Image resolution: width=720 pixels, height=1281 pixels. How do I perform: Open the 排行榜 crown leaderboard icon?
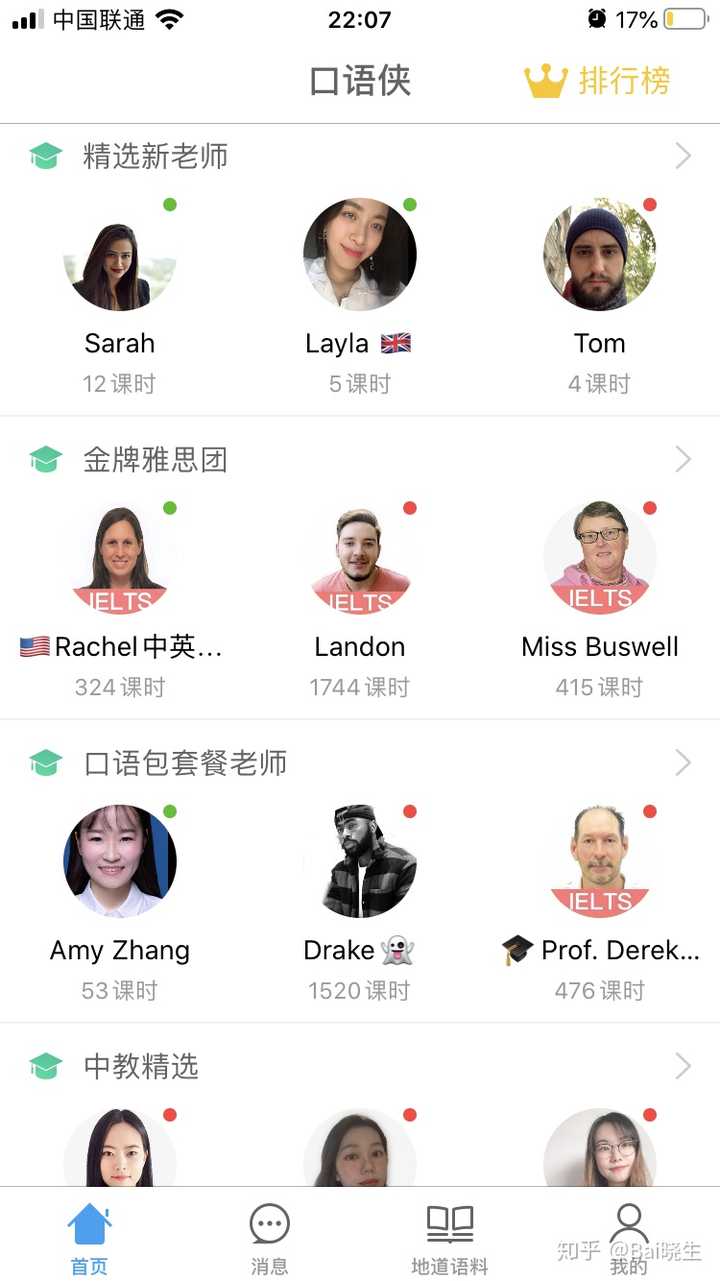click(547, 85)
